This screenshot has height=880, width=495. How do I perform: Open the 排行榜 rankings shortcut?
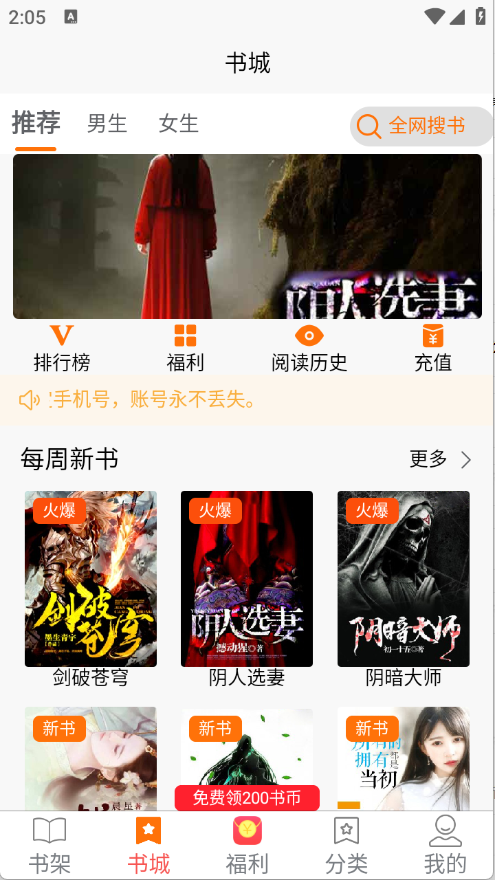tap(62, 349)
